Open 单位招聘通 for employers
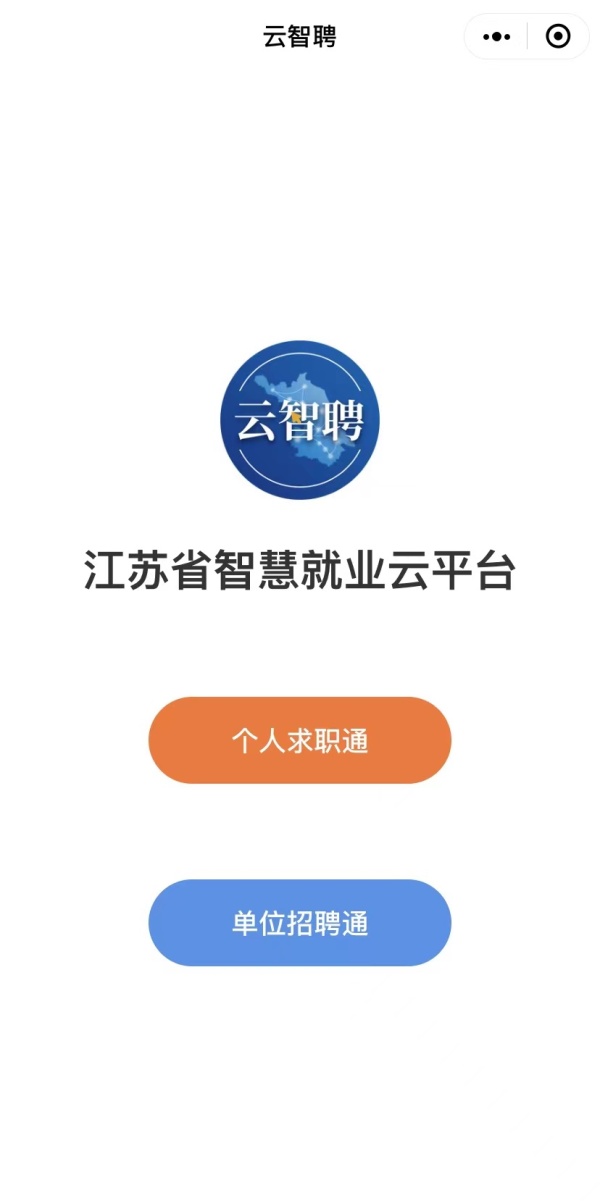Screen dimensions: 600x1201 point(300,923)
